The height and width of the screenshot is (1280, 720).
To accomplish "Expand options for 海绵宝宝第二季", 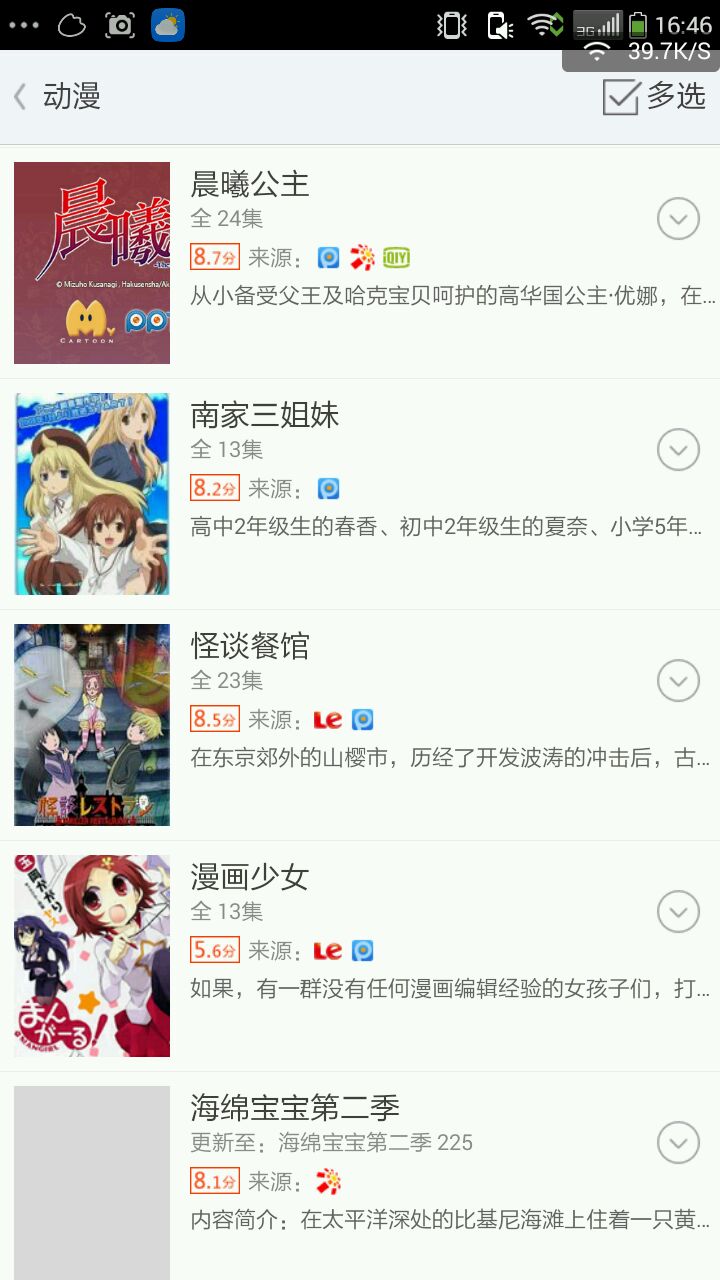I will point(678,1143).
